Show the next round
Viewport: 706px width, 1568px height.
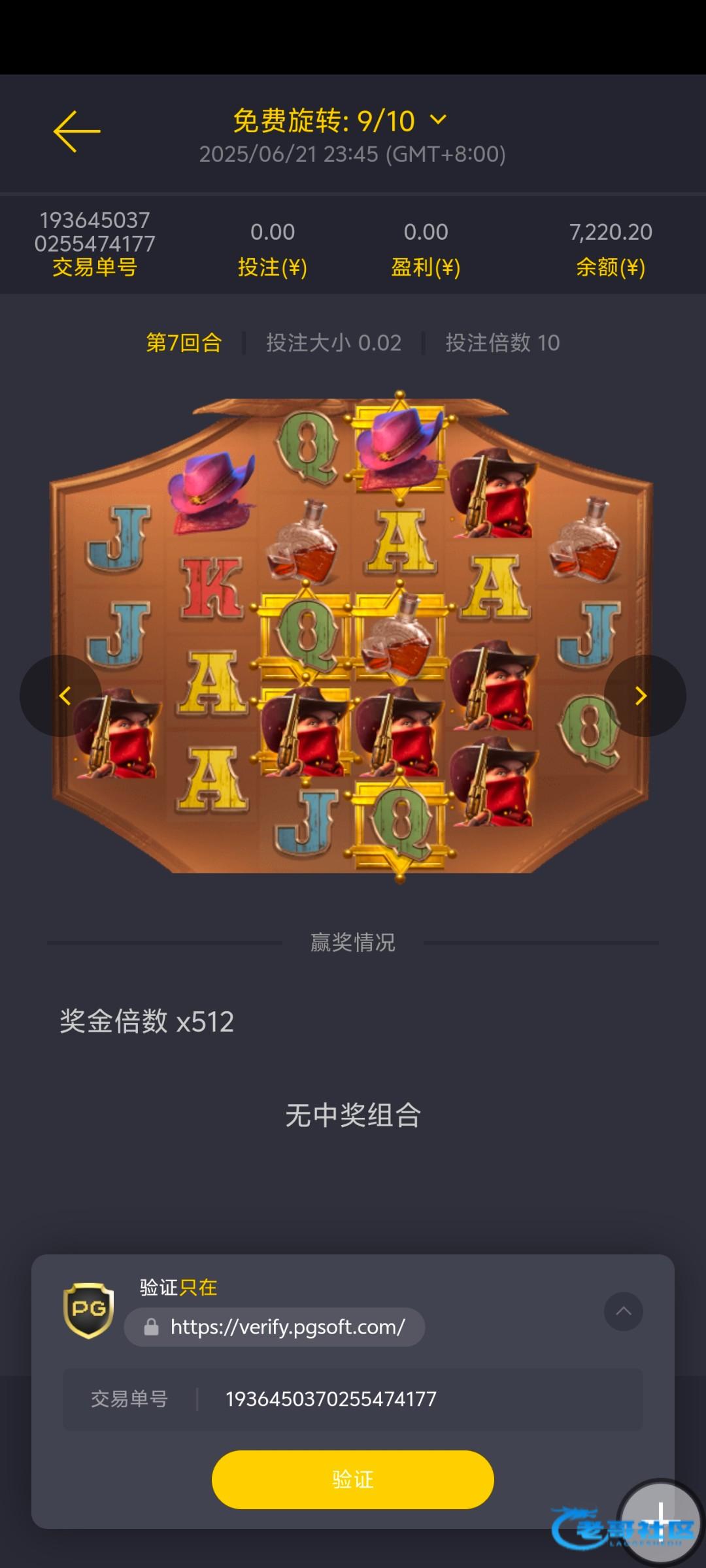point(641,696)
